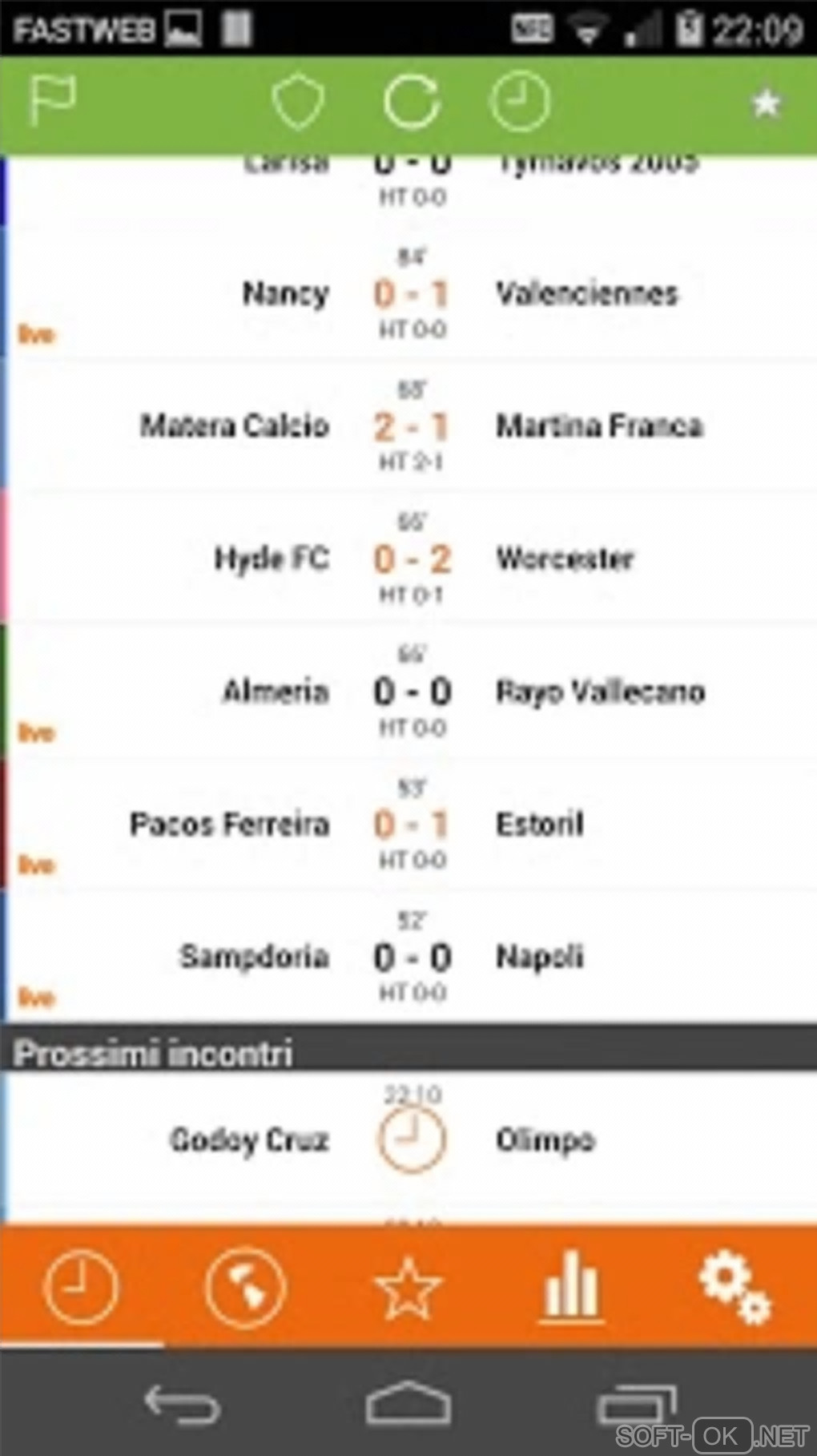Image resolution: width=817 pixels, height=1456 pixels.
Task: View Hyde FC vs Worcester match details
Action: coord(411,559)
